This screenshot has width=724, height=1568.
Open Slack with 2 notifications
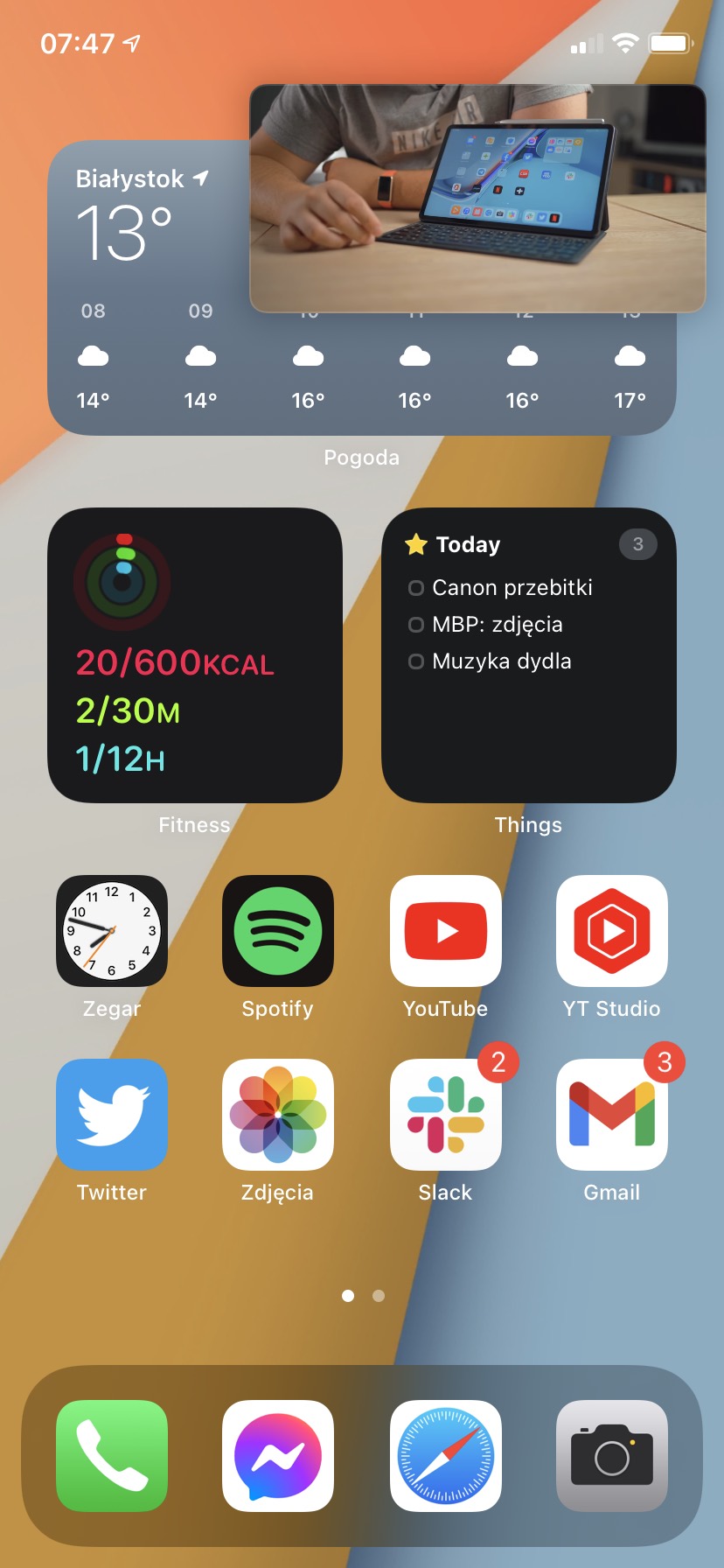pyautogui.click(x=445, y=1115)
